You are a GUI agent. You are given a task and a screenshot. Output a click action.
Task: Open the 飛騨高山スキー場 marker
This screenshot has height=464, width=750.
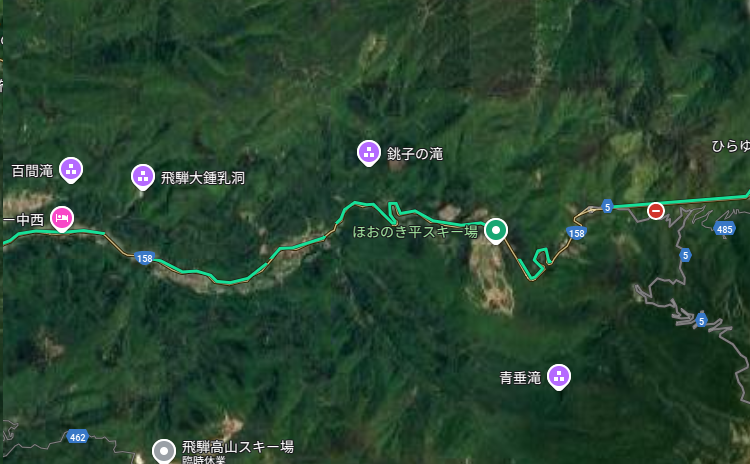tap(164, 450)
